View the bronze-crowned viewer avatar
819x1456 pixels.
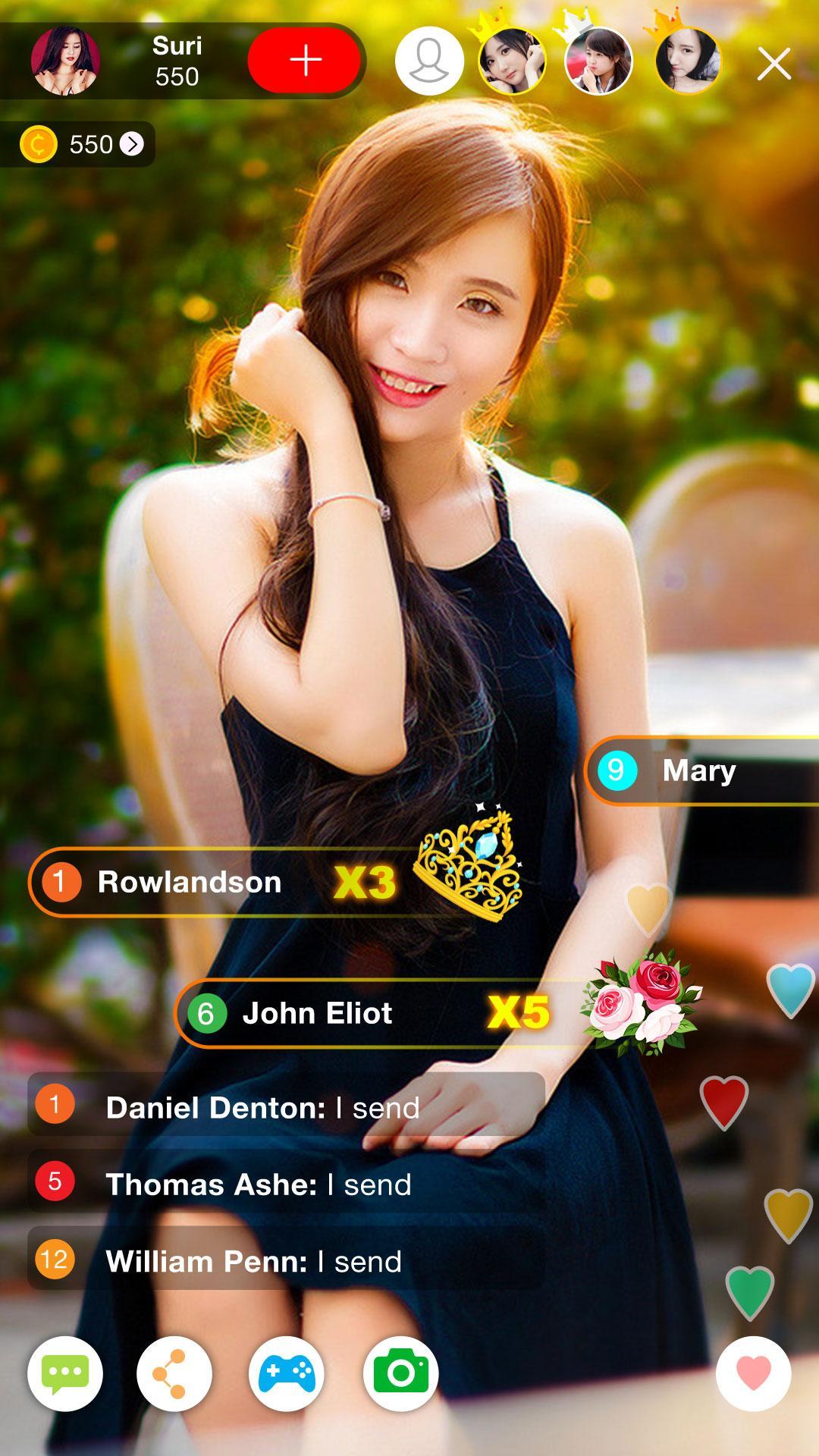click(x=687, y=61)
